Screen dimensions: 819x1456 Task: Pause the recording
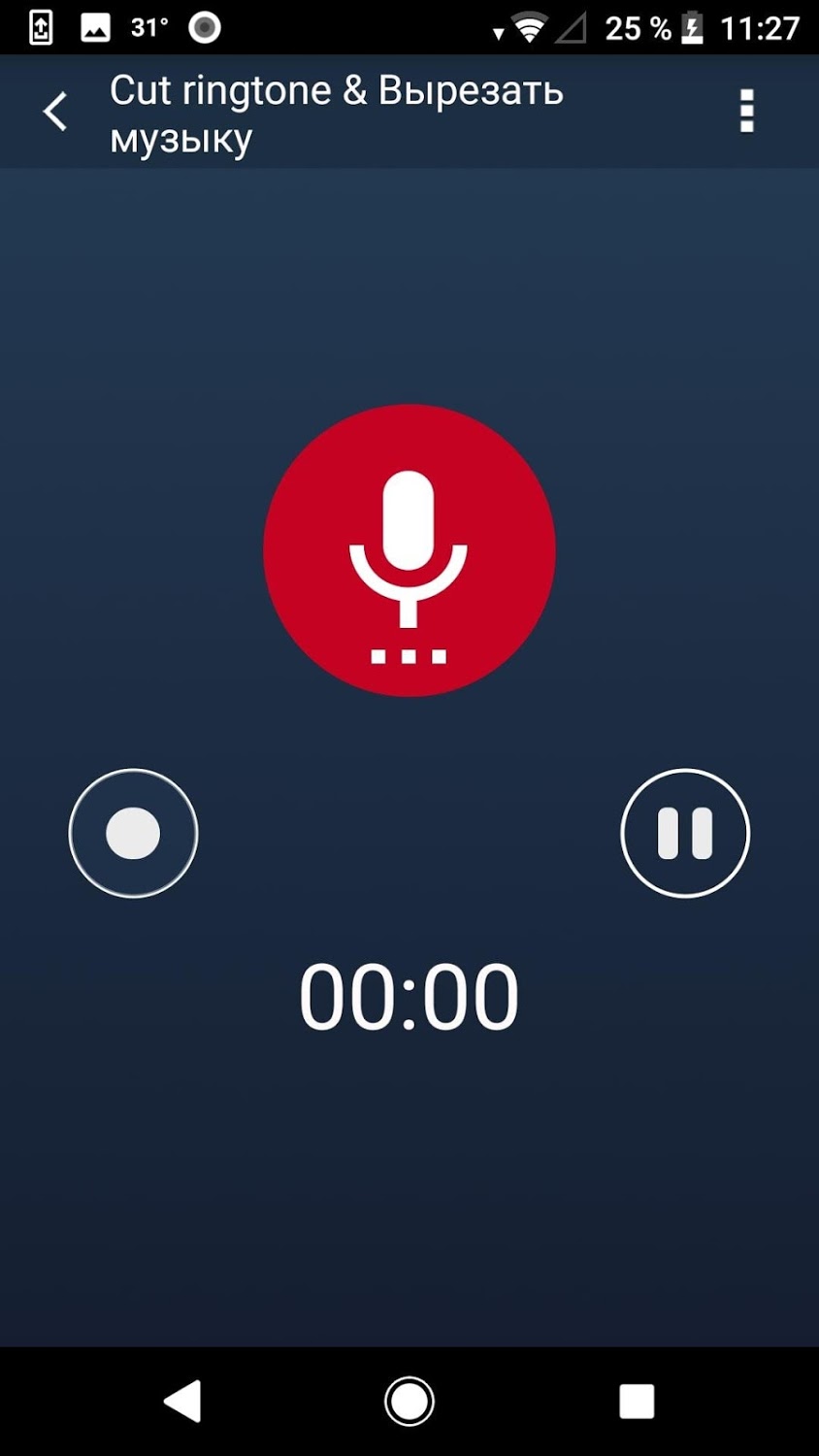685,833
